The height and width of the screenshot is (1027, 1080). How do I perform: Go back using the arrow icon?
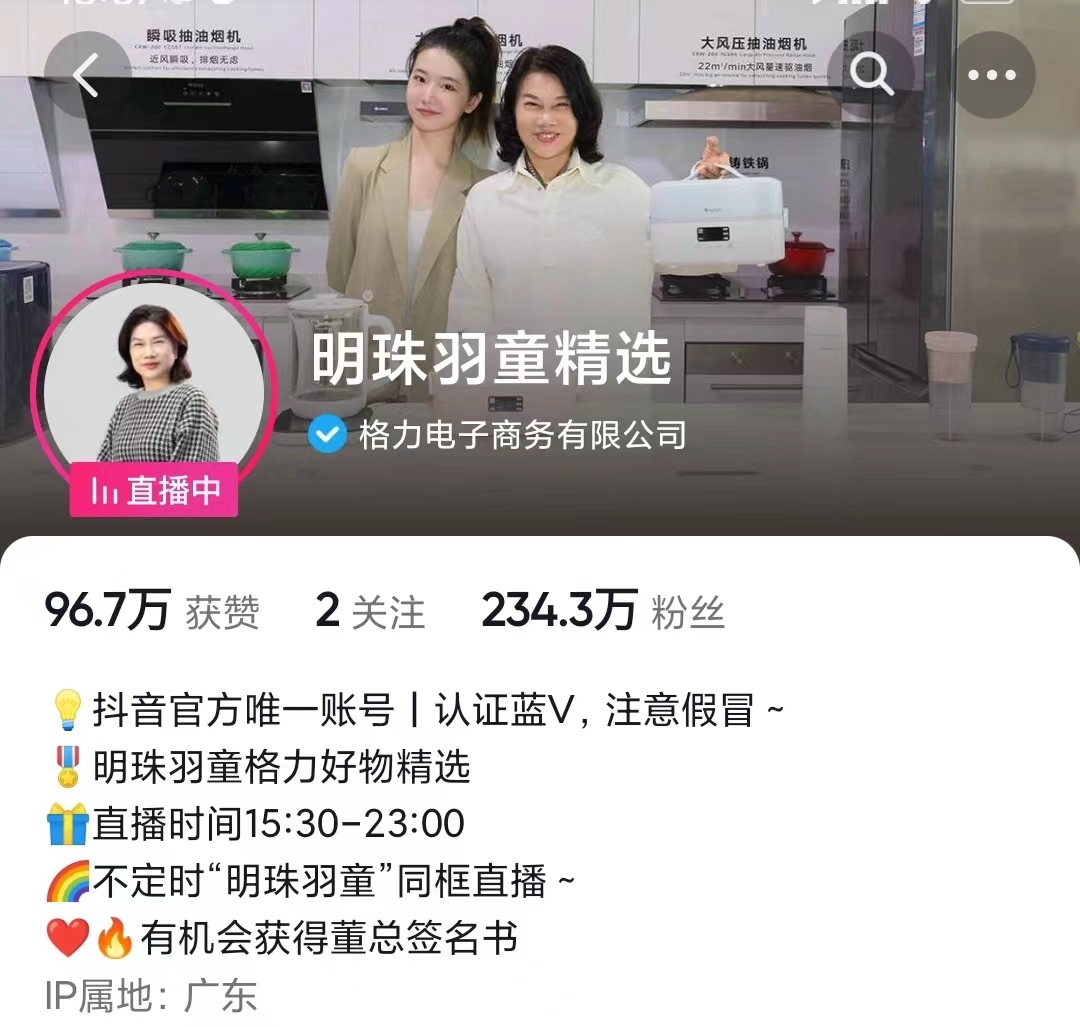(x=88, y=75)
